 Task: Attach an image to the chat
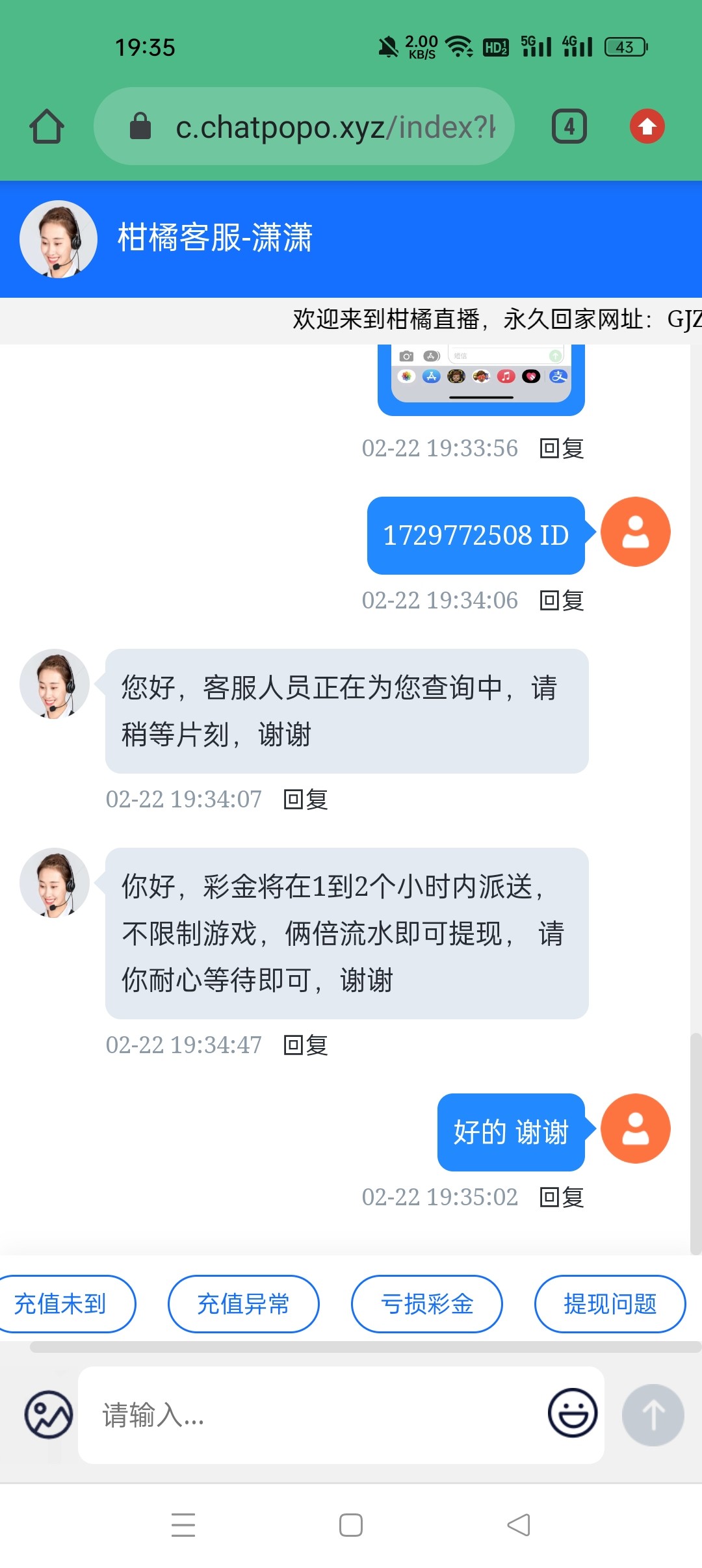(49, 1415)
